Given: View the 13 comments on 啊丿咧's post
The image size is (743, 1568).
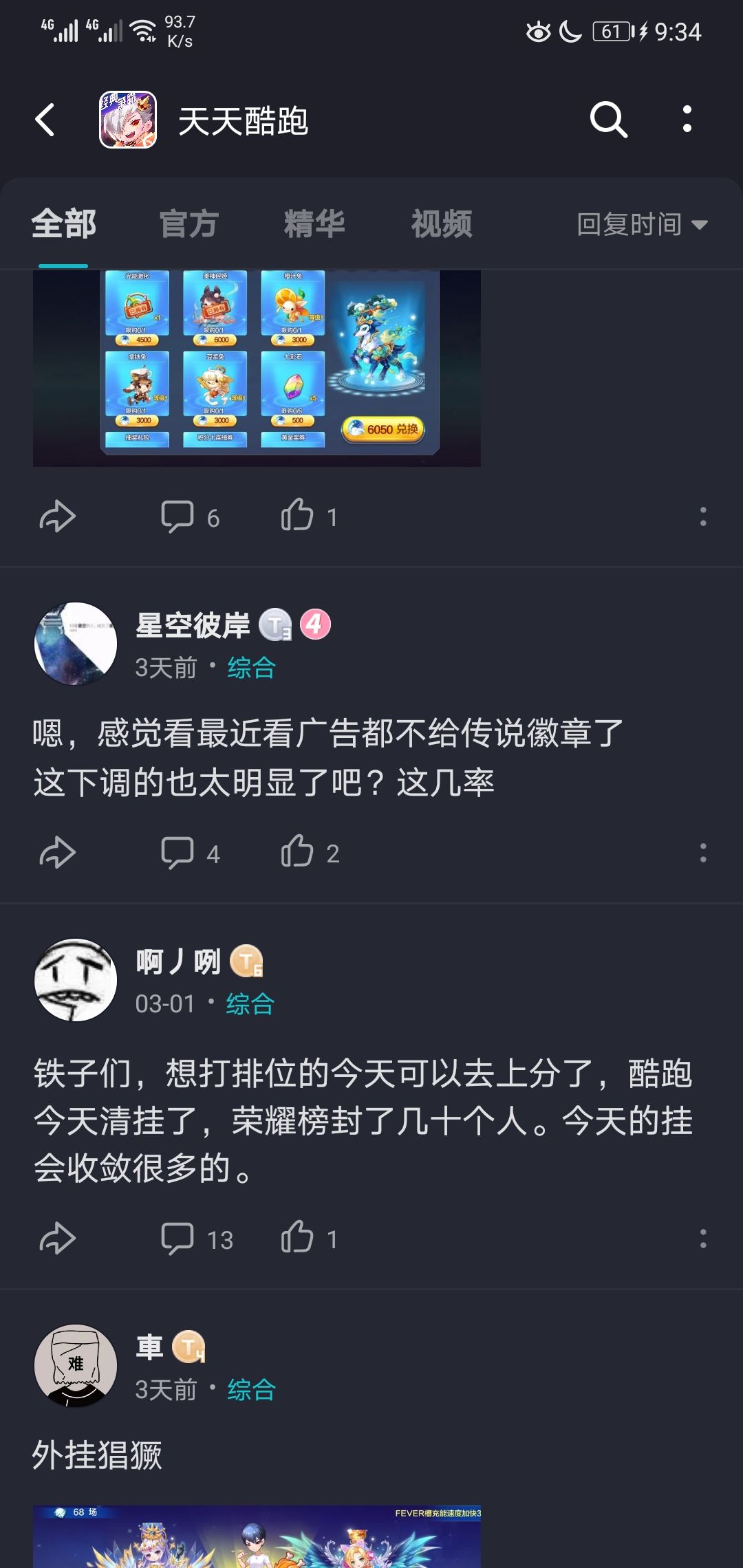Looking at the screenshot, I should point(197,1239).
